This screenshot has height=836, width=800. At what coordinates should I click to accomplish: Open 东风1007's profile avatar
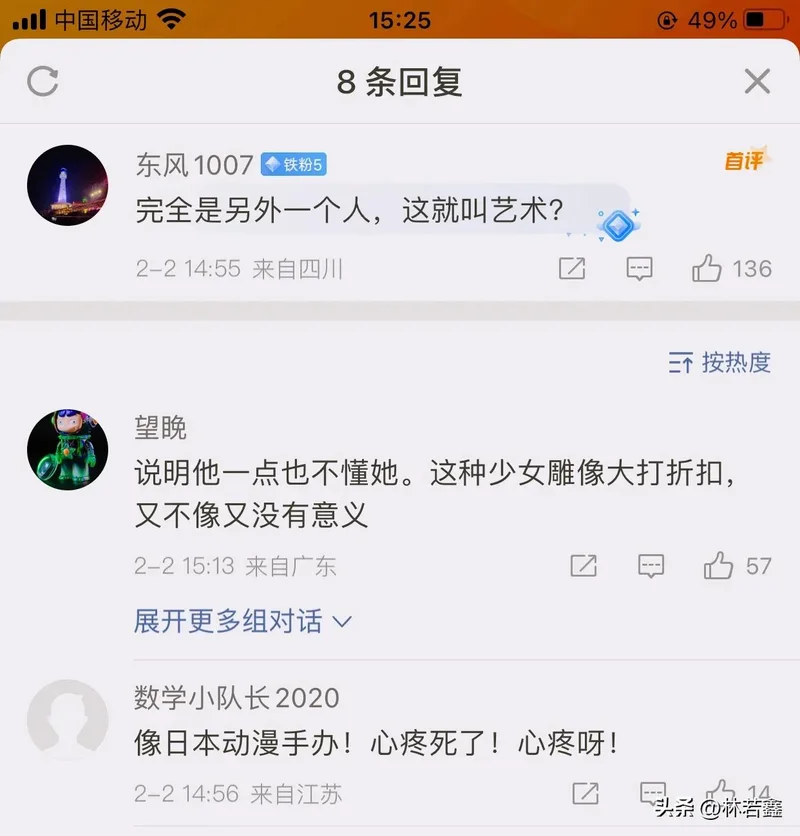pyautogui.click(x=67, y=185)
